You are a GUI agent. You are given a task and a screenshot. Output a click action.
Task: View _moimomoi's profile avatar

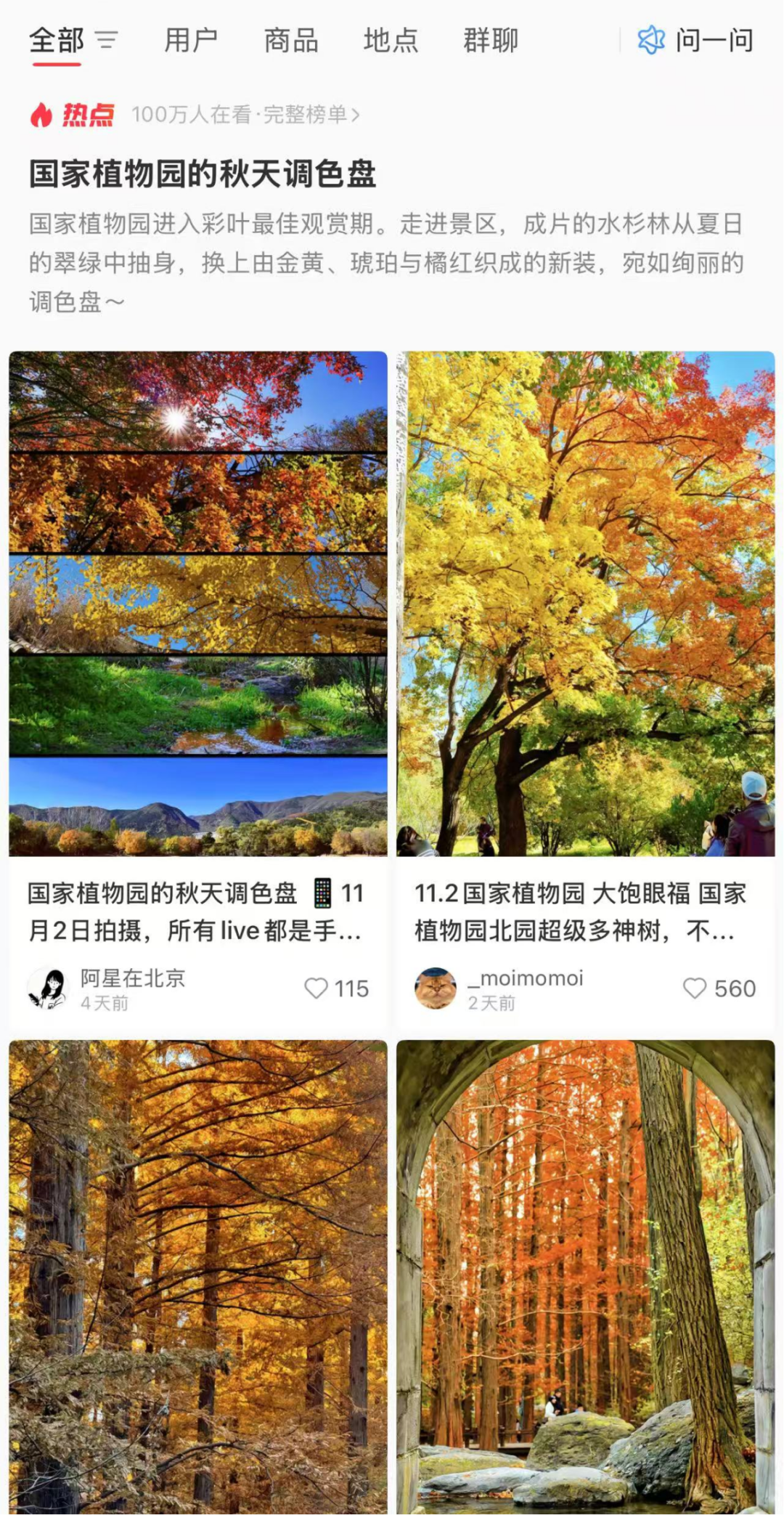coord(435,988)
